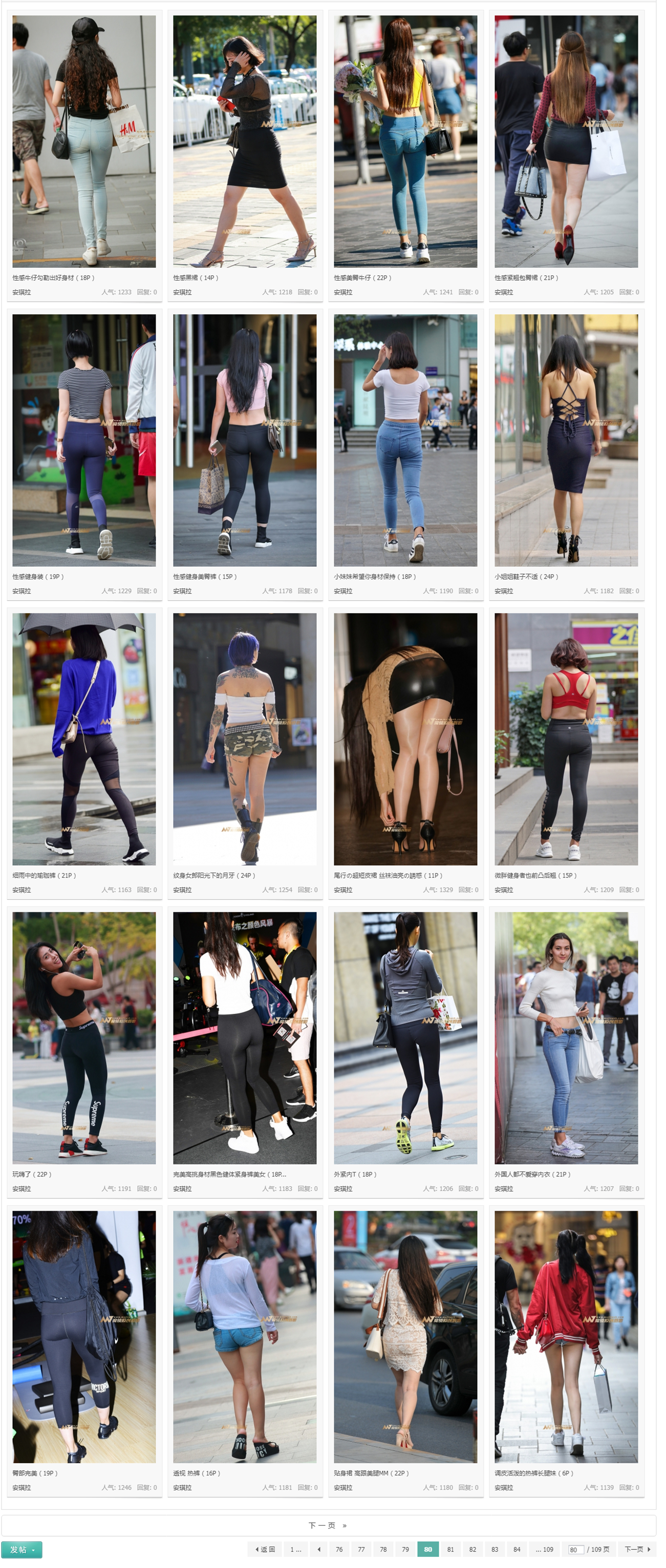Jump to last page '... 109'
The image size is (666, 1568).
tap(544, 1549)
